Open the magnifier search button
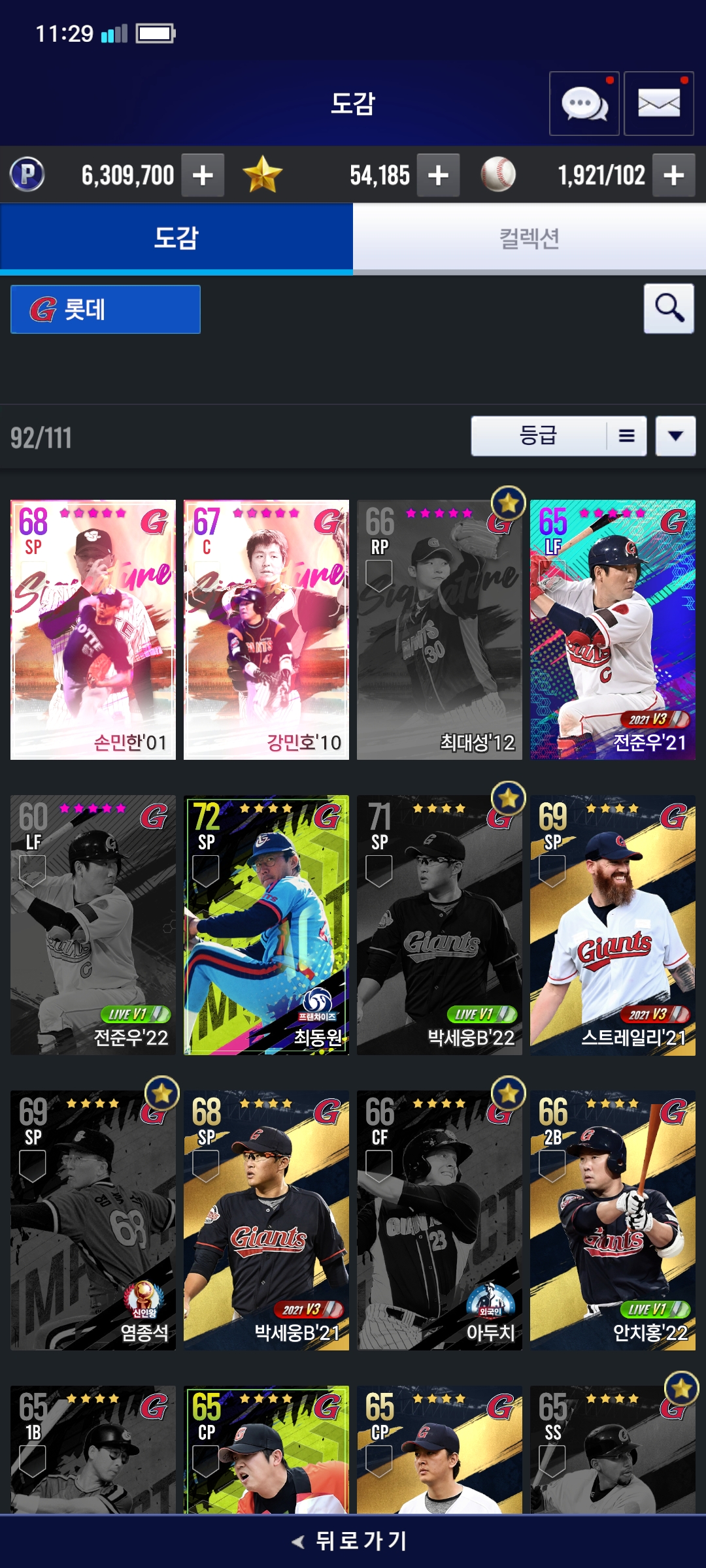The image size is (706, 1568). [x=669, y=308]
